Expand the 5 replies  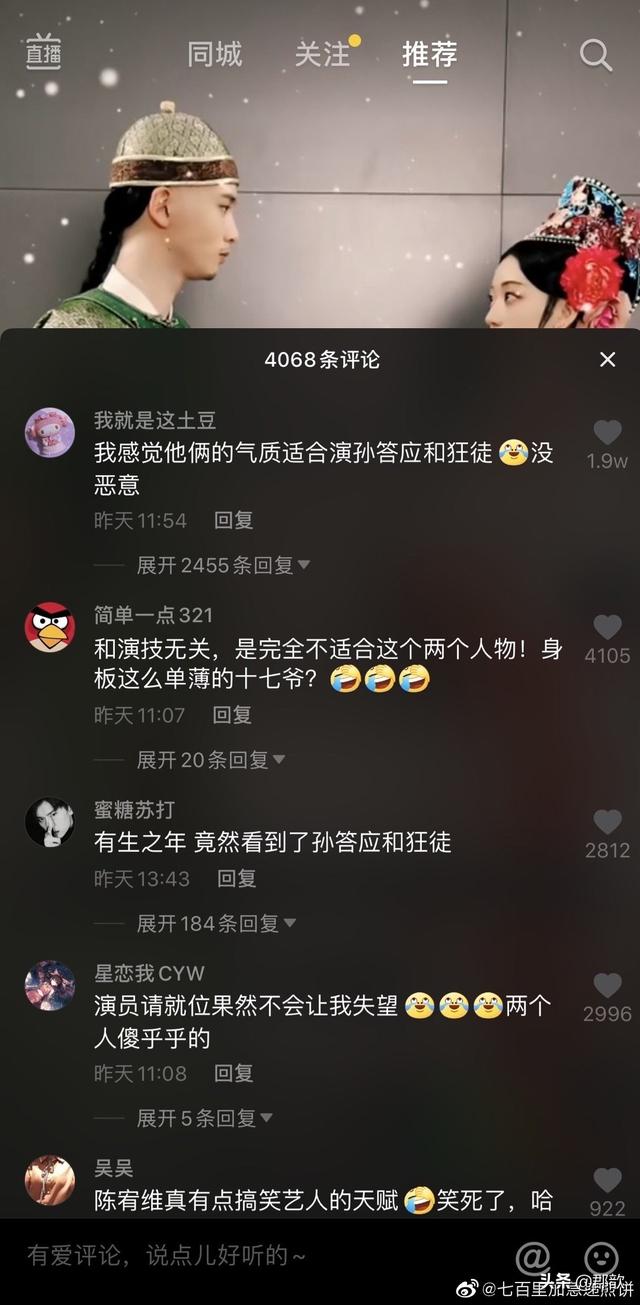[x=204, y=1117]
